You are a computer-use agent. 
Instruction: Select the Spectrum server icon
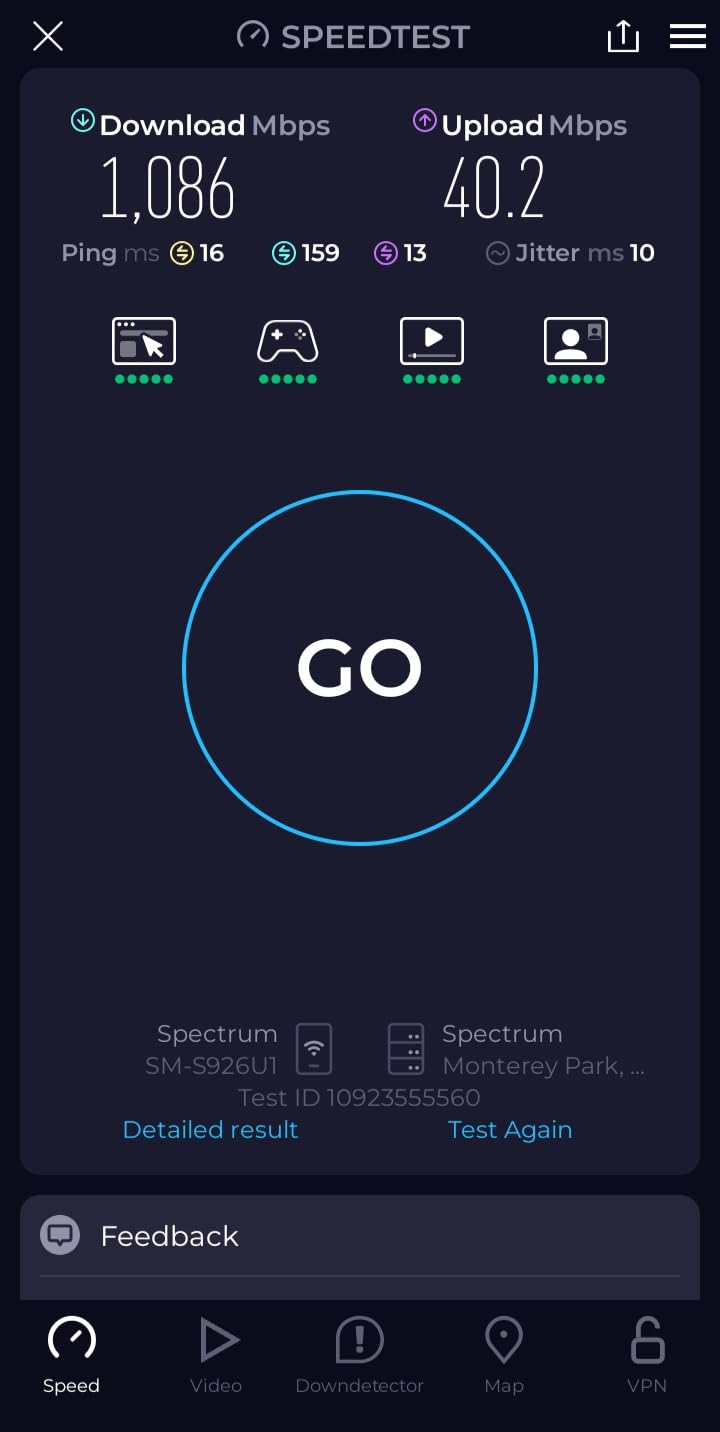(406, 1048)
